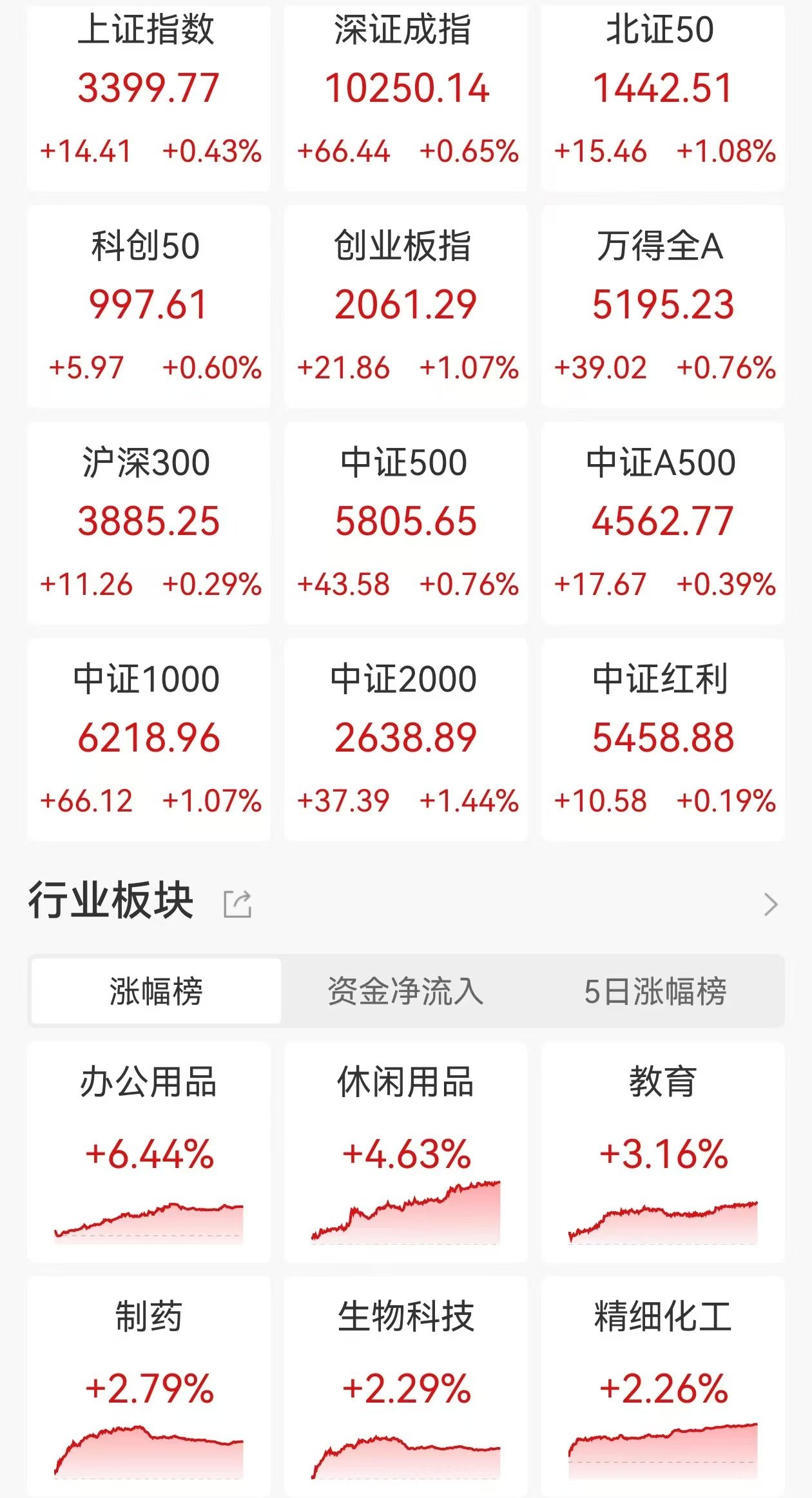Select the 沪深300 index card
This screenshot has width=812, height=1498.
point(149,523)
